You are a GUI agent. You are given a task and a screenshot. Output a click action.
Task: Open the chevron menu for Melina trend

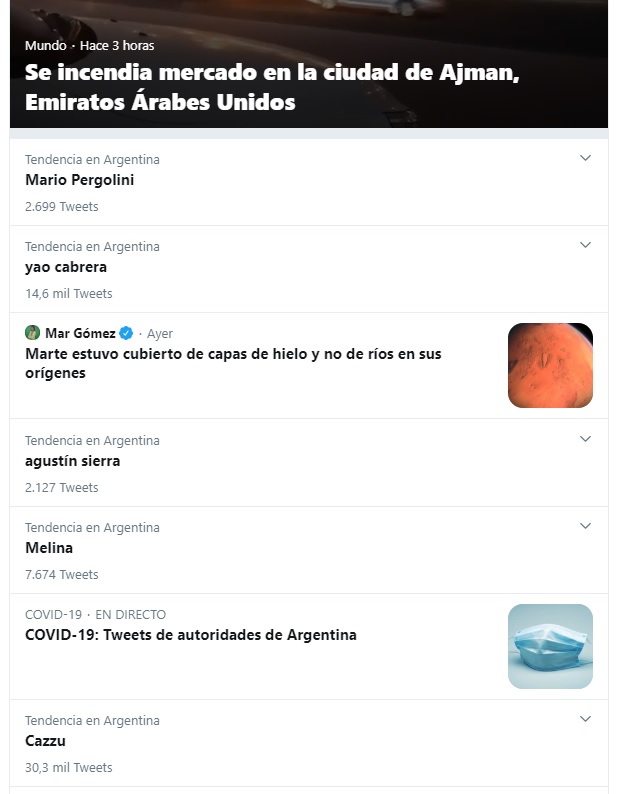[x=586, y=526]
